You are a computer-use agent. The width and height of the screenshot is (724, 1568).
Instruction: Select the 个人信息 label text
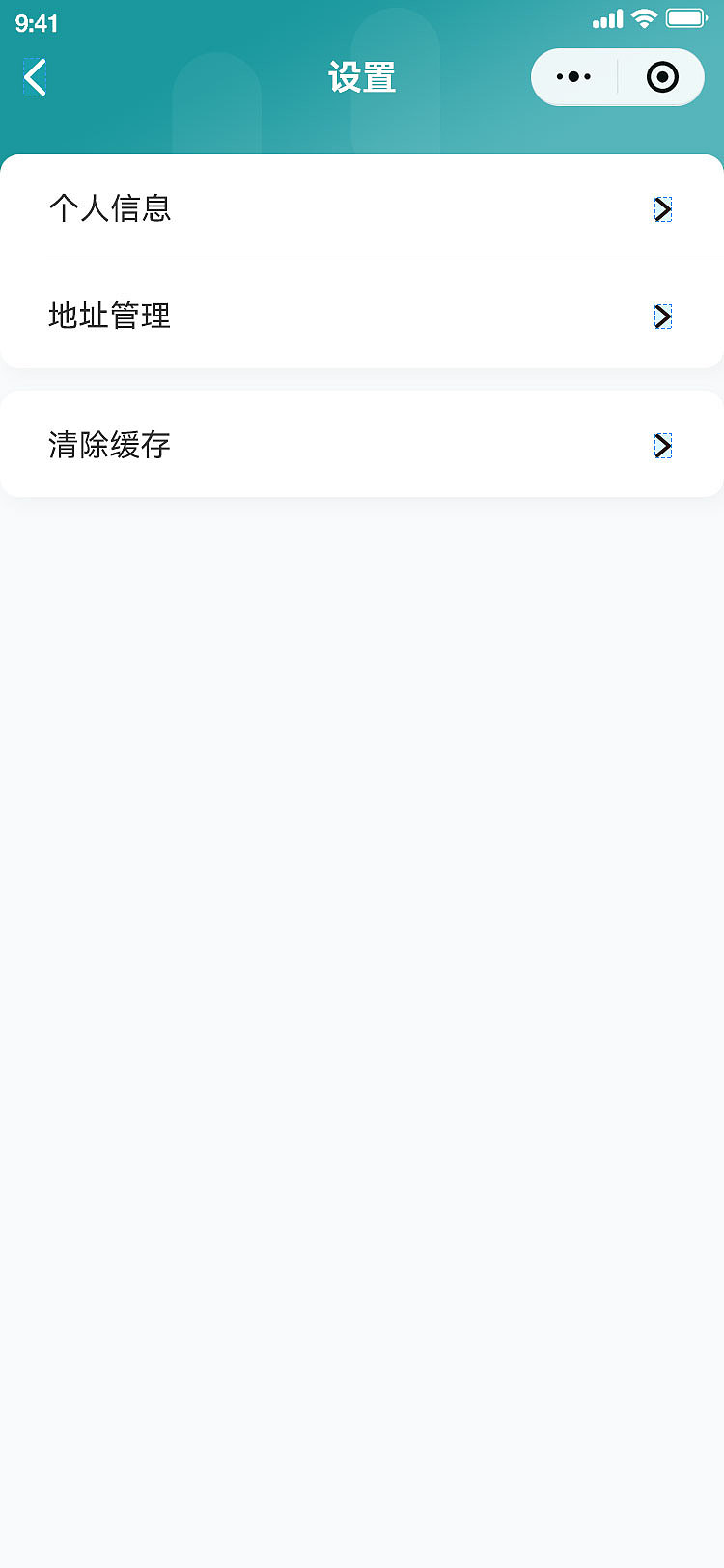click(110, 209)
